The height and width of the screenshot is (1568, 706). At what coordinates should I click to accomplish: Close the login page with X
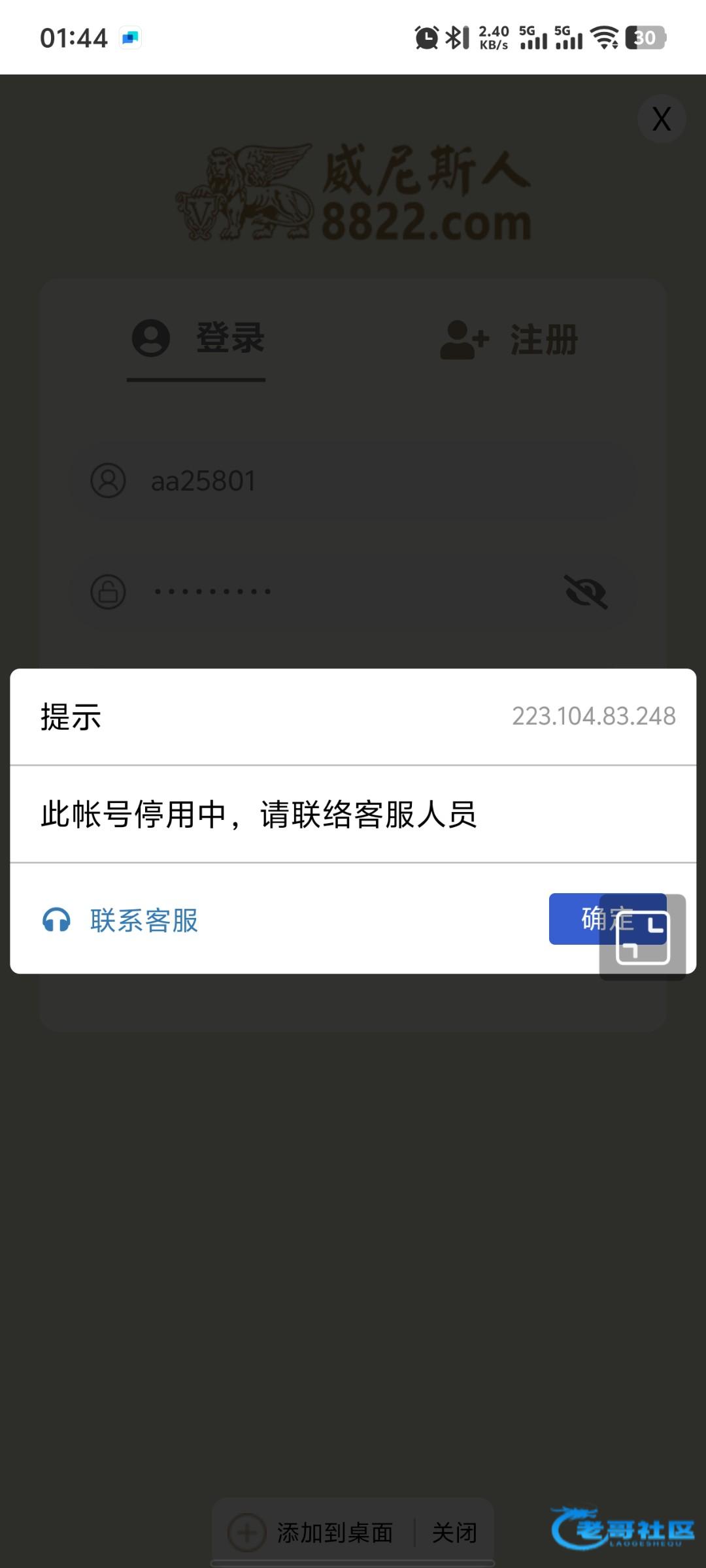tap(661, 119)
